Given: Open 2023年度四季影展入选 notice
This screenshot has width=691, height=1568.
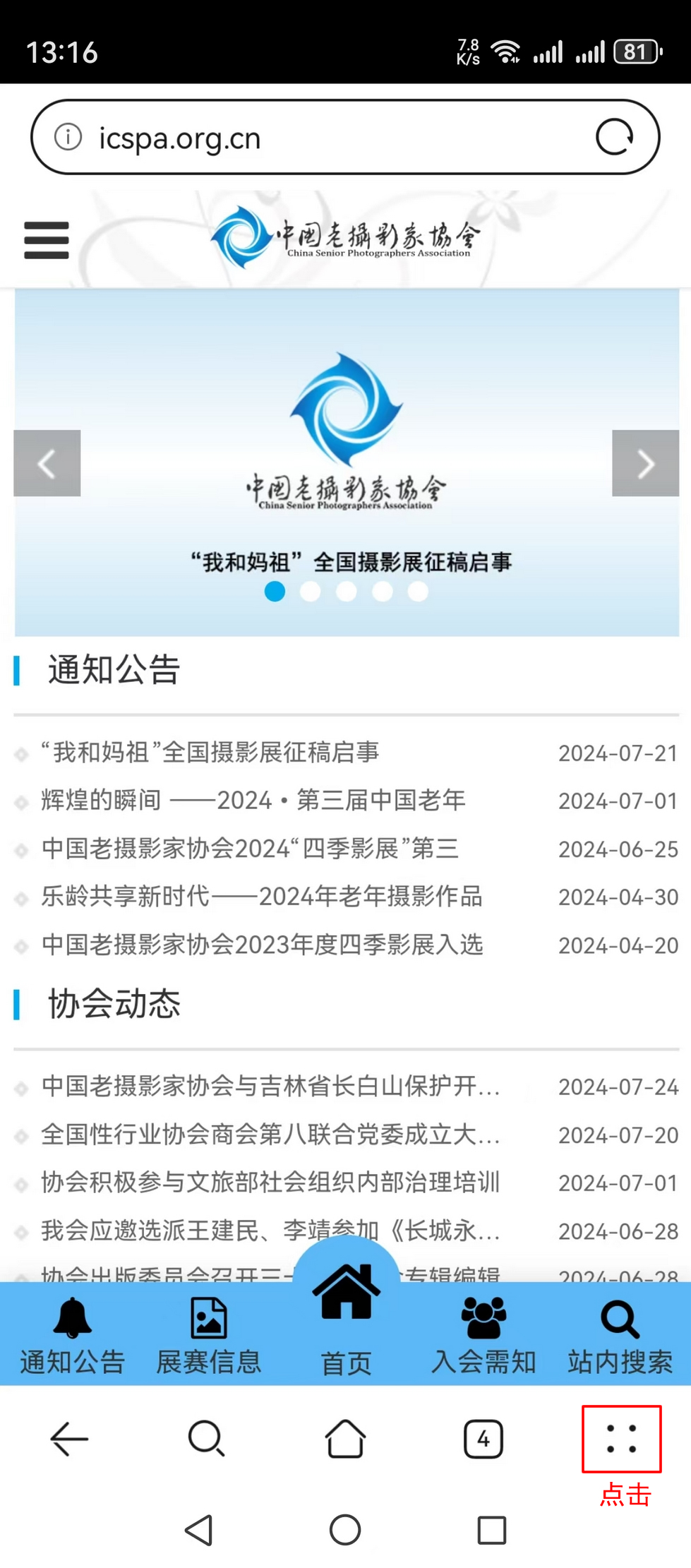Looking at the screenshot, I should click(261, 945).
